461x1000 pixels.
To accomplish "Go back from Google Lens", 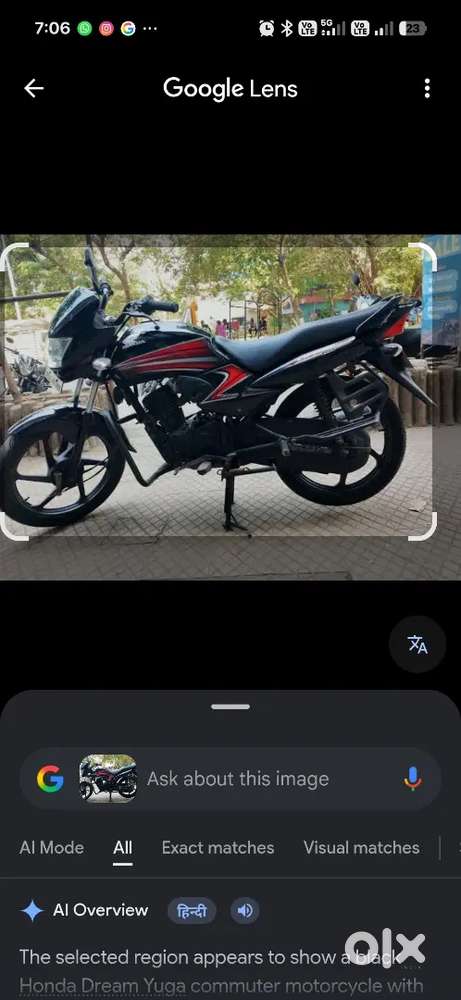I will [34, 89].
